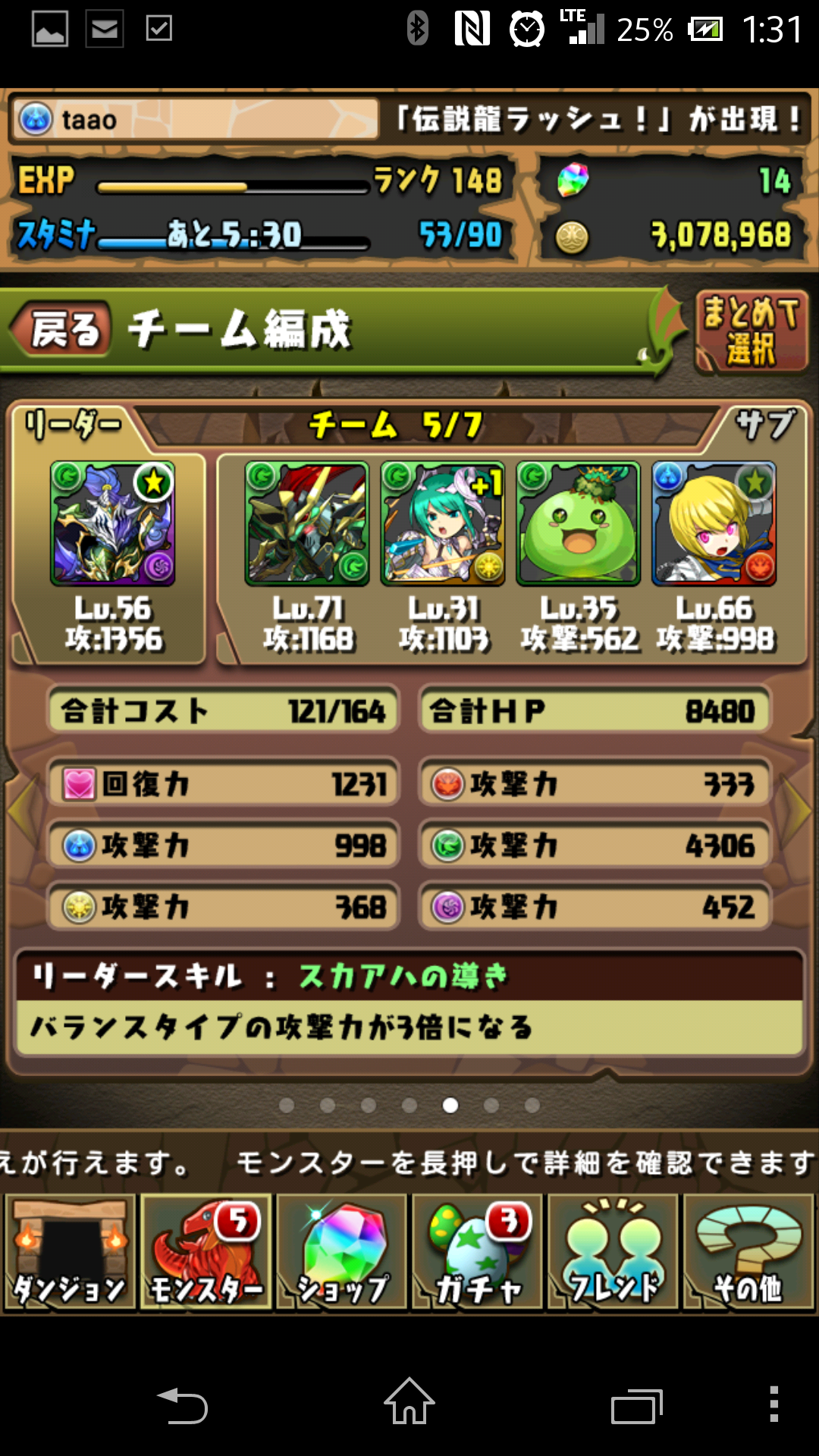Go to the next team with right arrow
The image size is (819, 1456).
(x=799, y=810)
